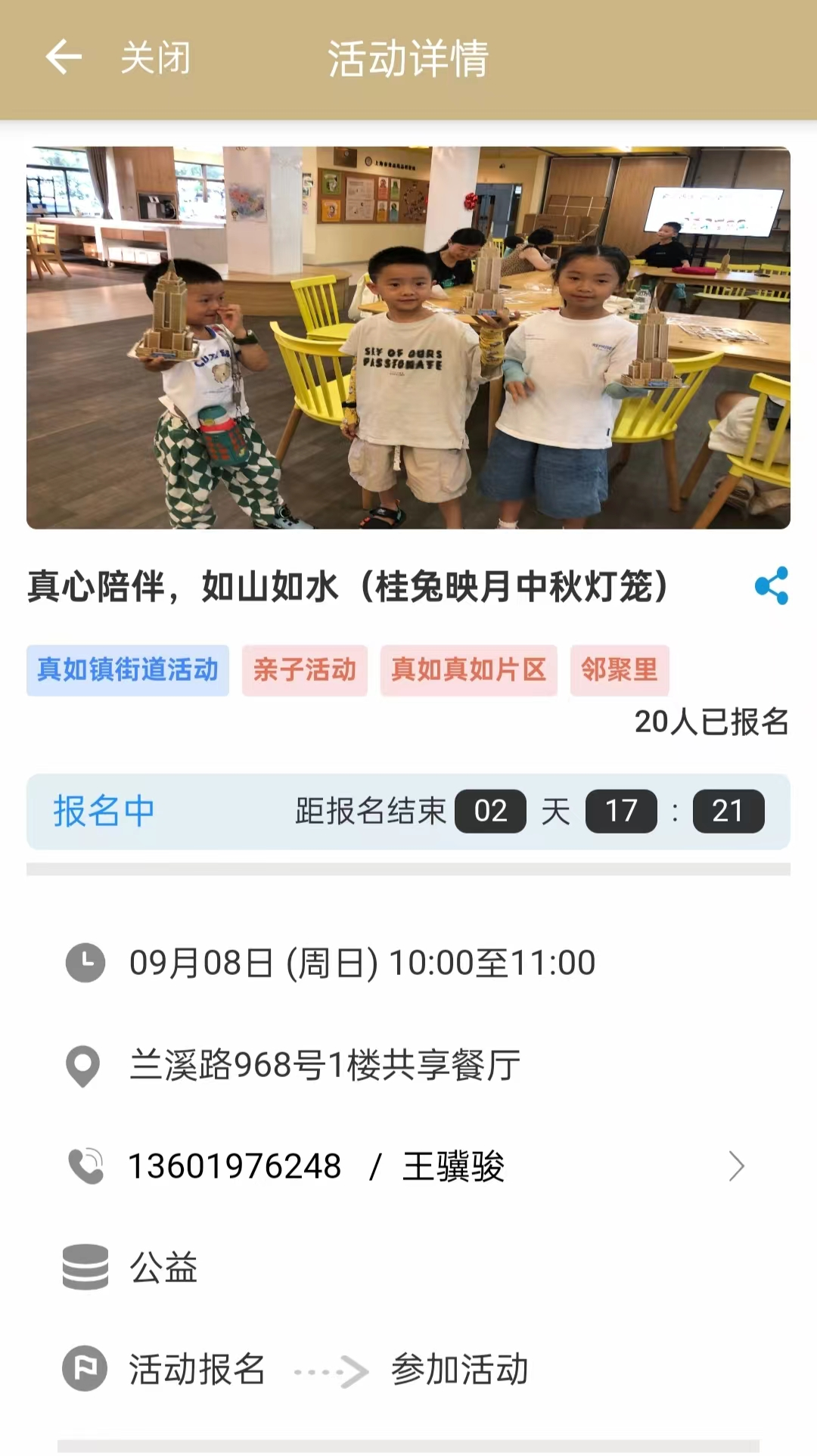Open the activity photo
Screen dimensions: 817x1456
pos(408,337)
